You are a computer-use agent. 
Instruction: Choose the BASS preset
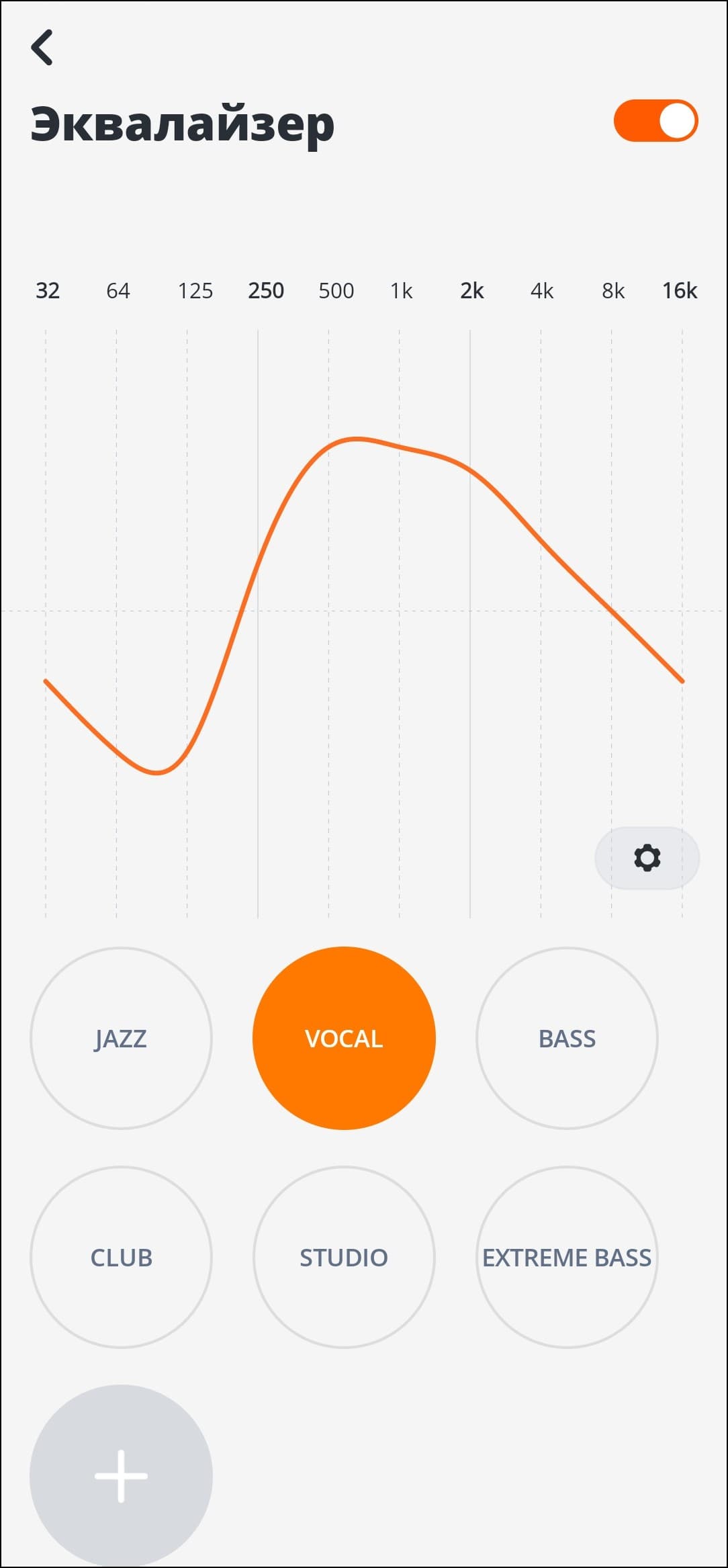click(x=567, y=1039)
